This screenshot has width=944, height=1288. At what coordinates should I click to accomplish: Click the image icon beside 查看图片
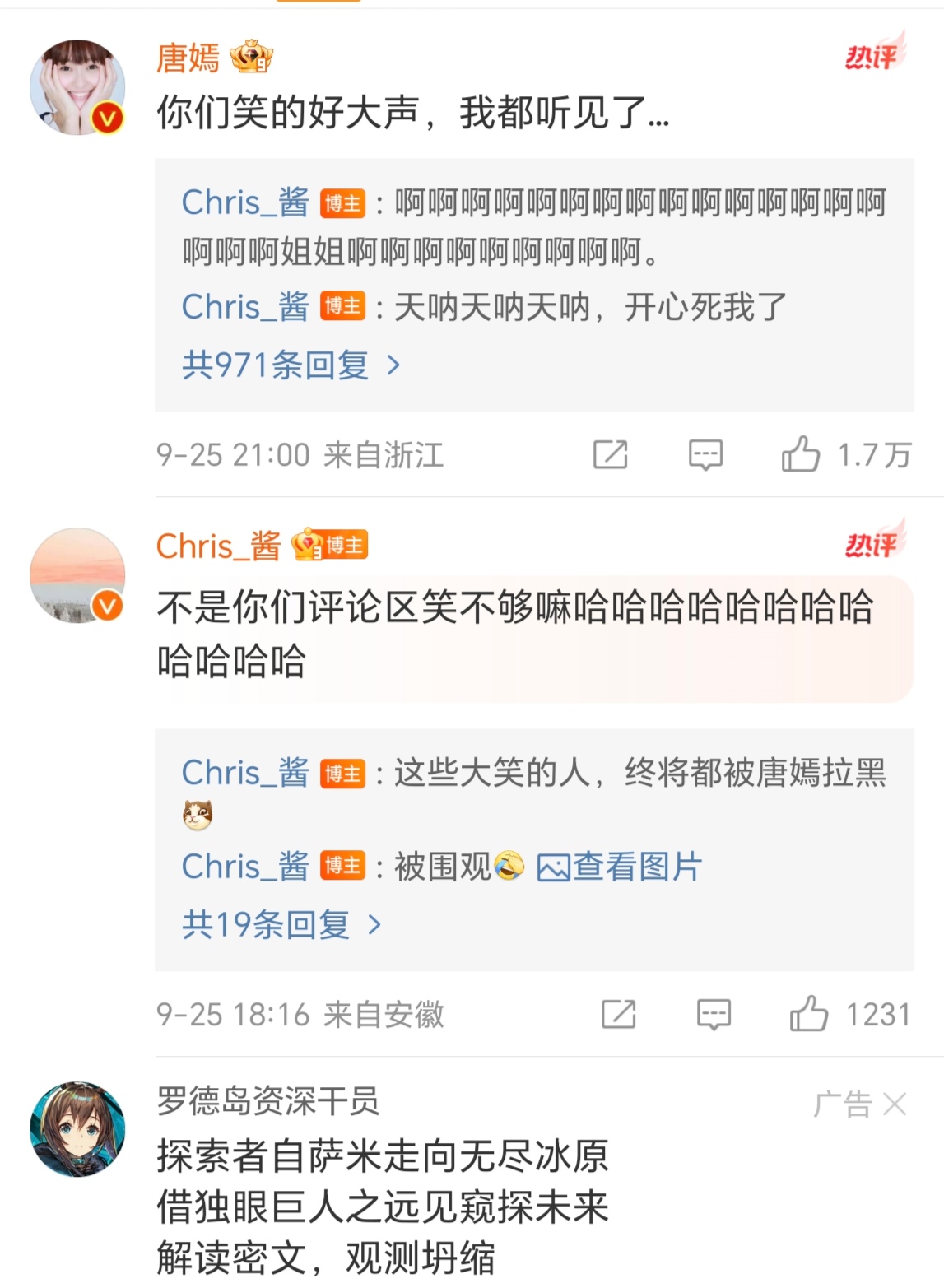pyautogui.click(x=553, y=867)
